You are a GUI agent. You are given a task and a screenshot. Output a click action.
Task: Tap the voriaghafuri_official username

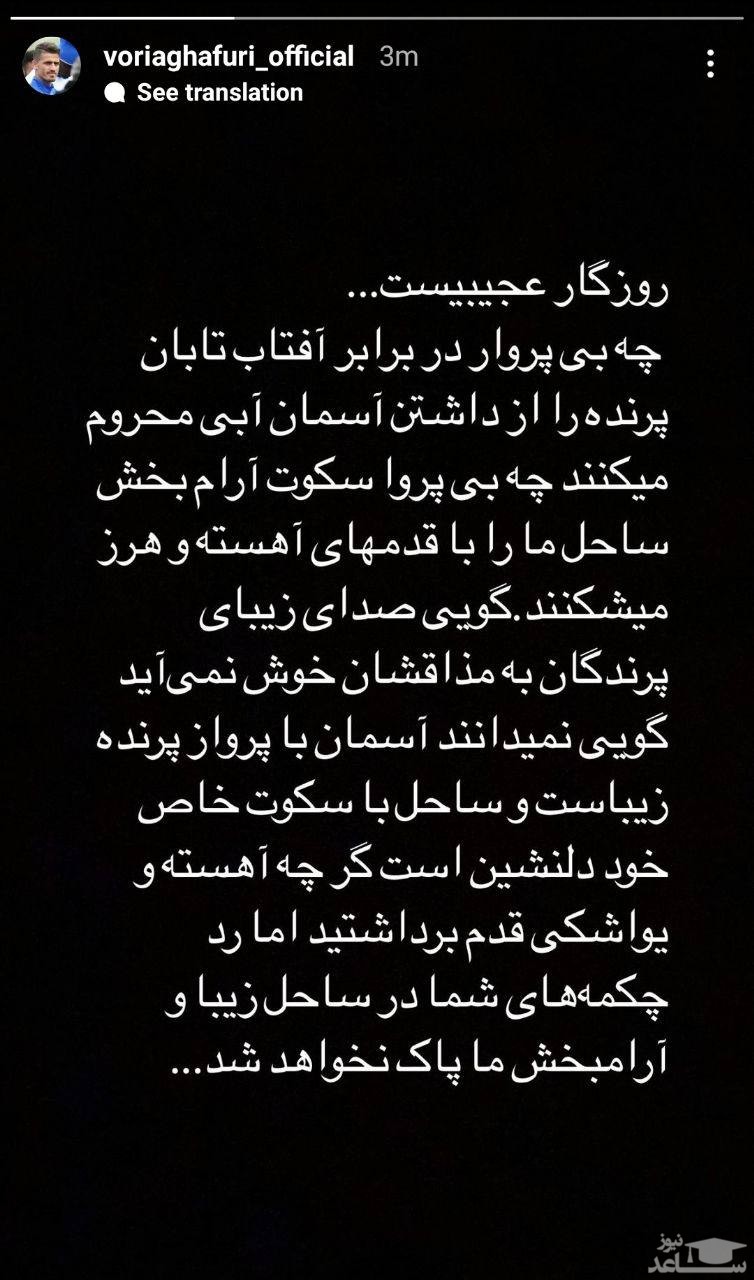[x=228, y=57]
